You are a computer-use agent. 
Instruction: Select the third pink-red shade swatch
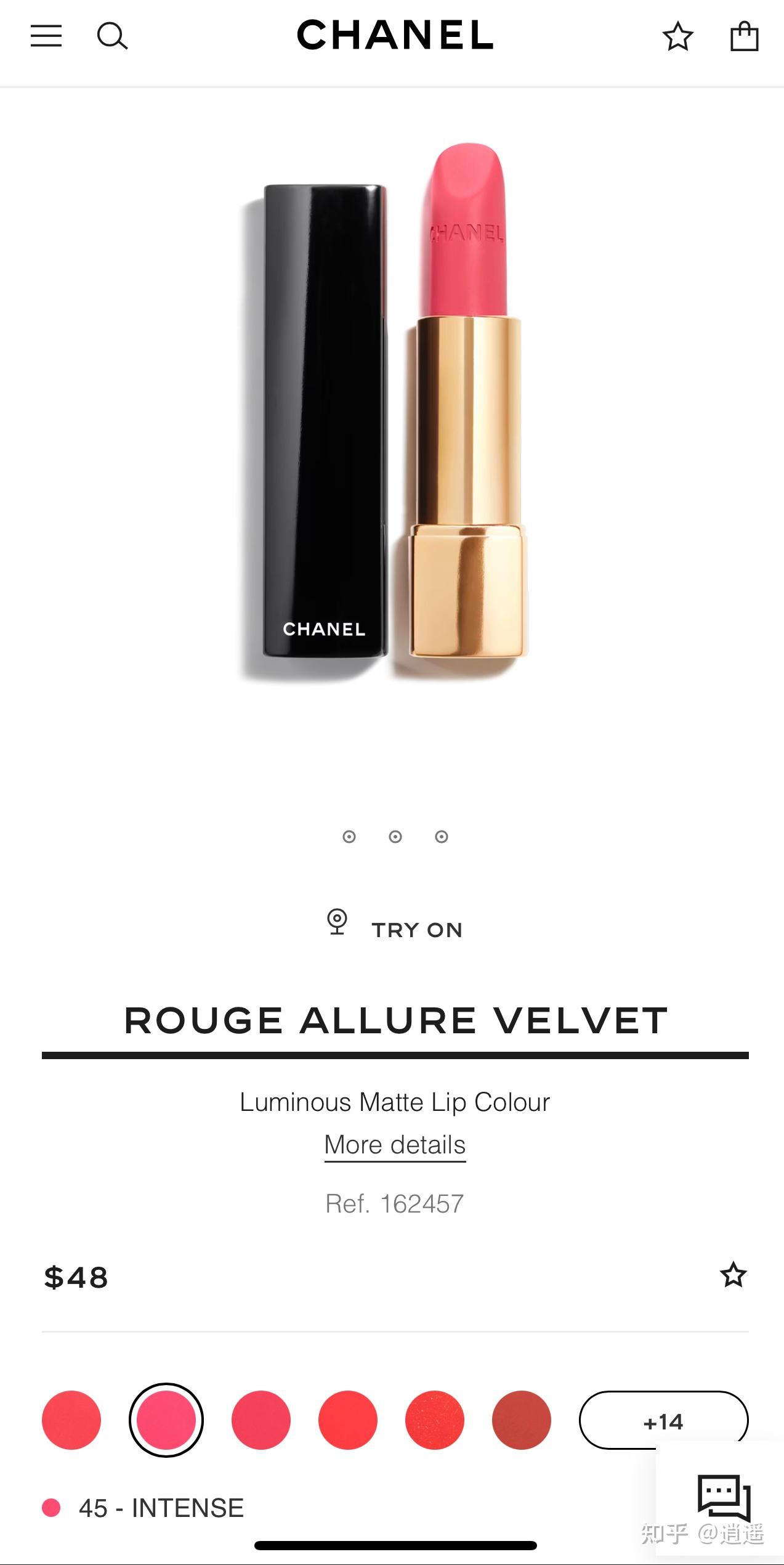(x=261, y=1420)
